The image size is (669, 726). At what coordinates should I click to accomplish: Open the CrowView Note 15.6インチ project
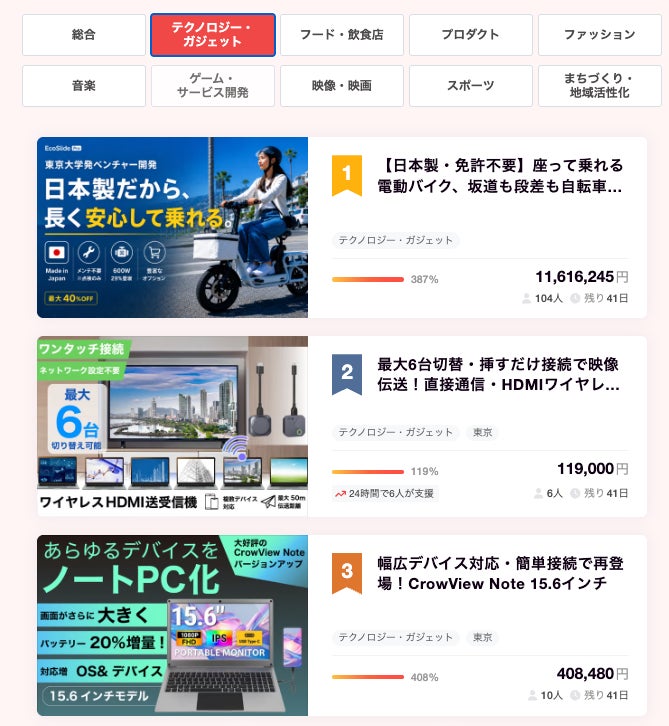500,573
